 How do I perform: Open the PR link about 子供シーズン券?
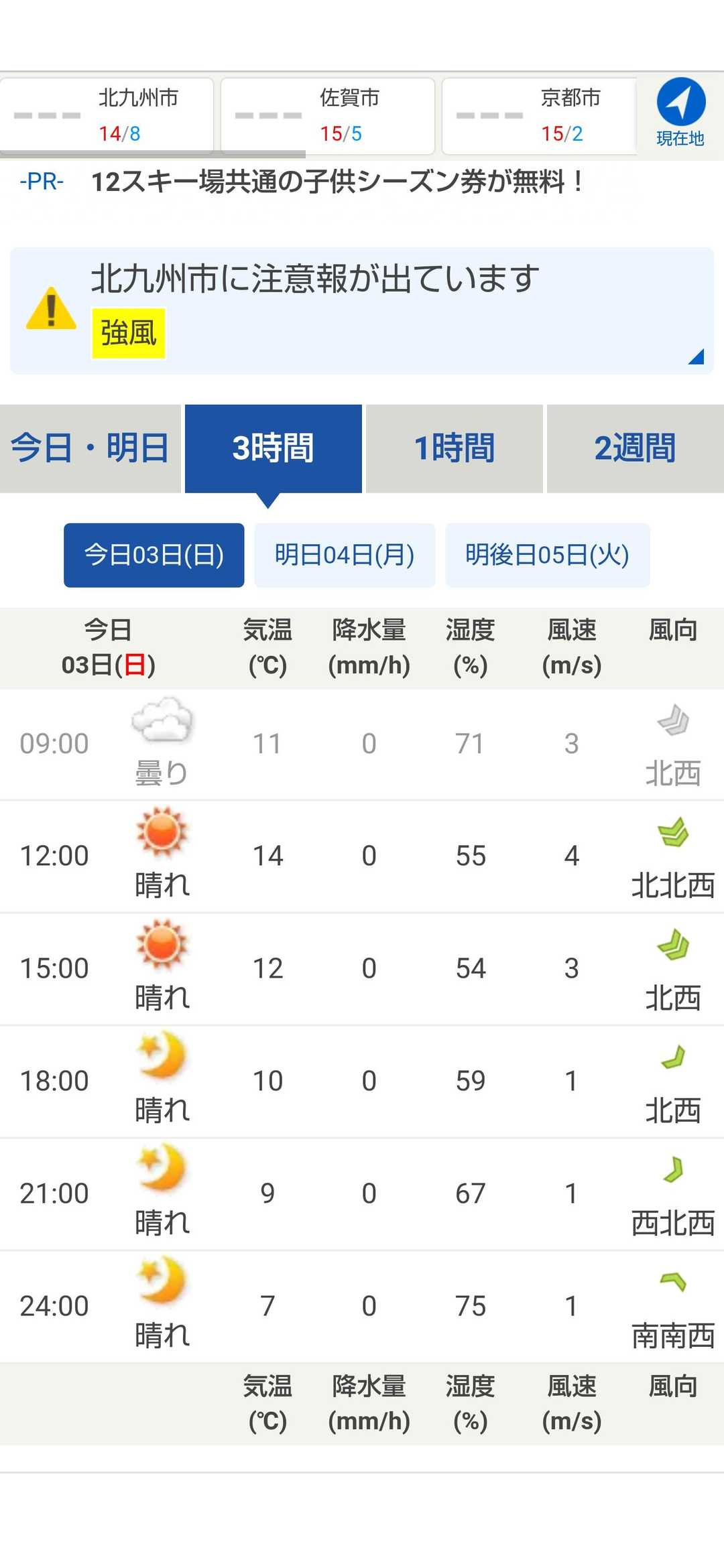(337, 182)
